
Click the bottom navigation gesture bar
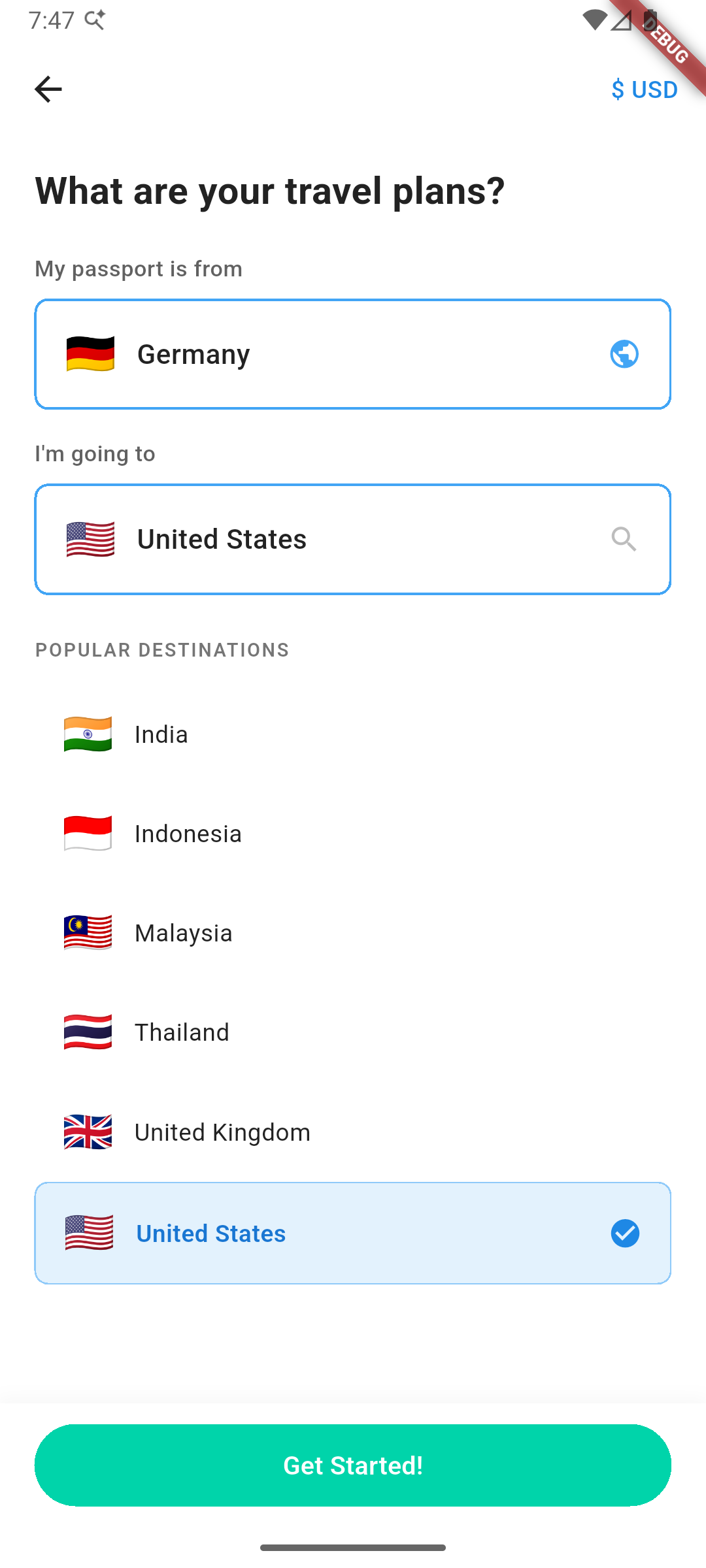pyautogui.click(x=353, y=1546)
